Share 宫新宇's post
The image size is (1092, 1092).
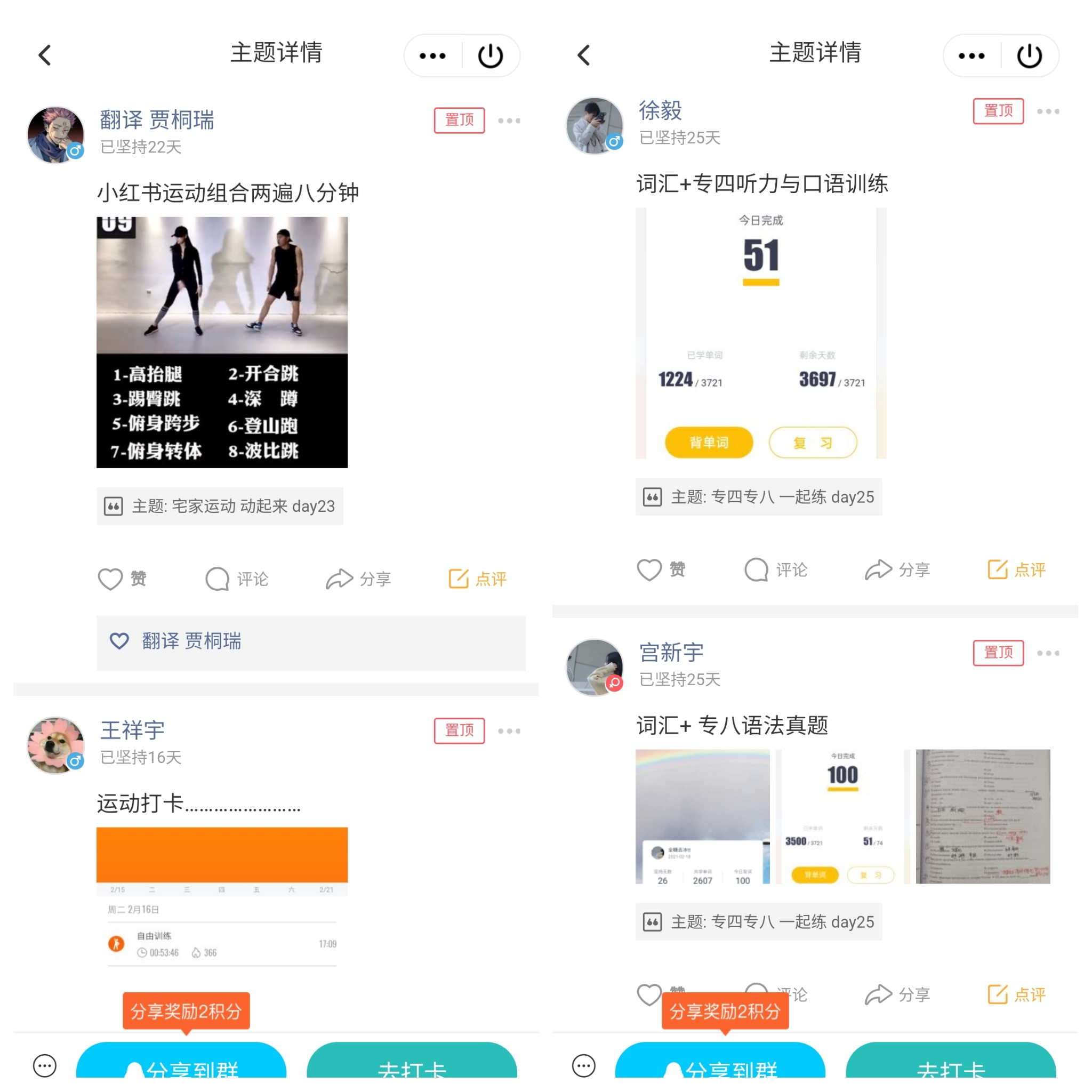[x=897, y=994]
